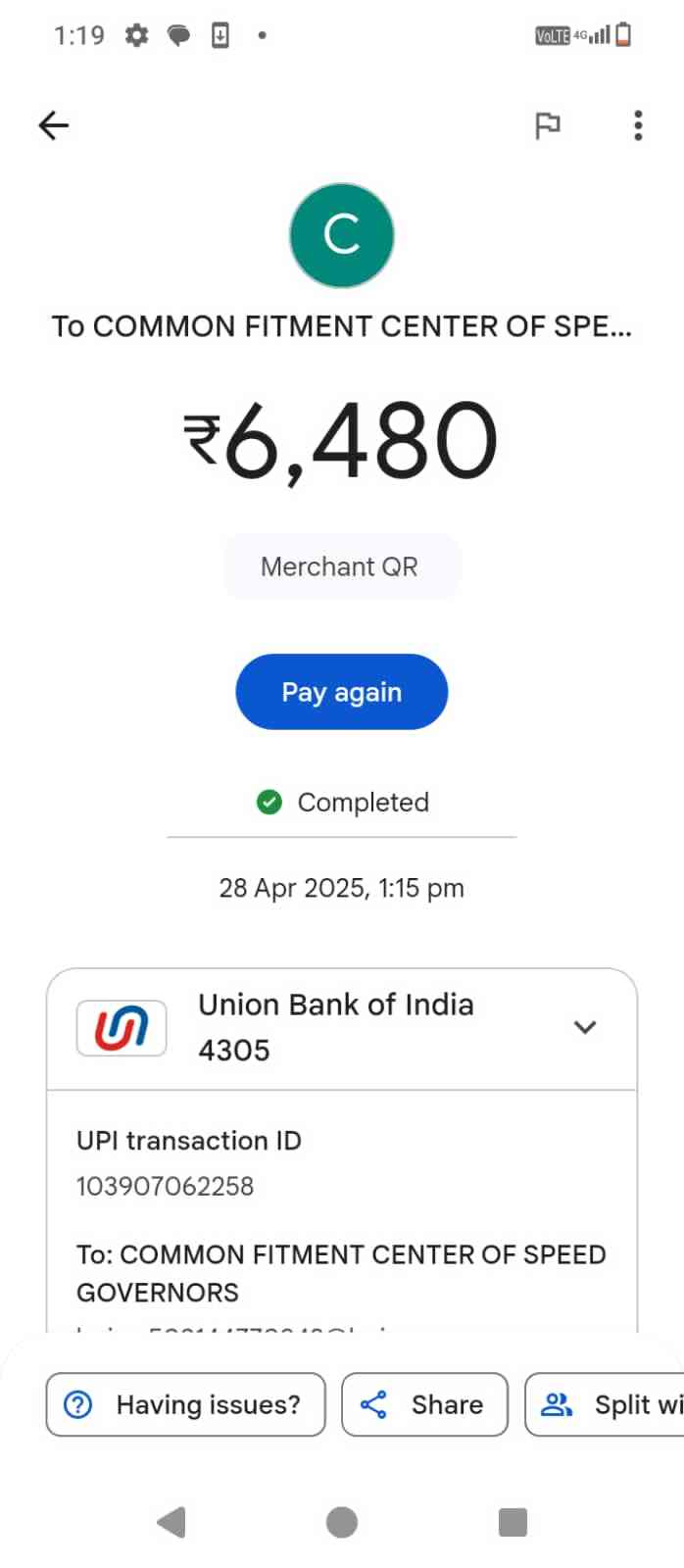This screenshot has height=1568, width=684.
Task: Open Having issues? help
Action: 185,1404
